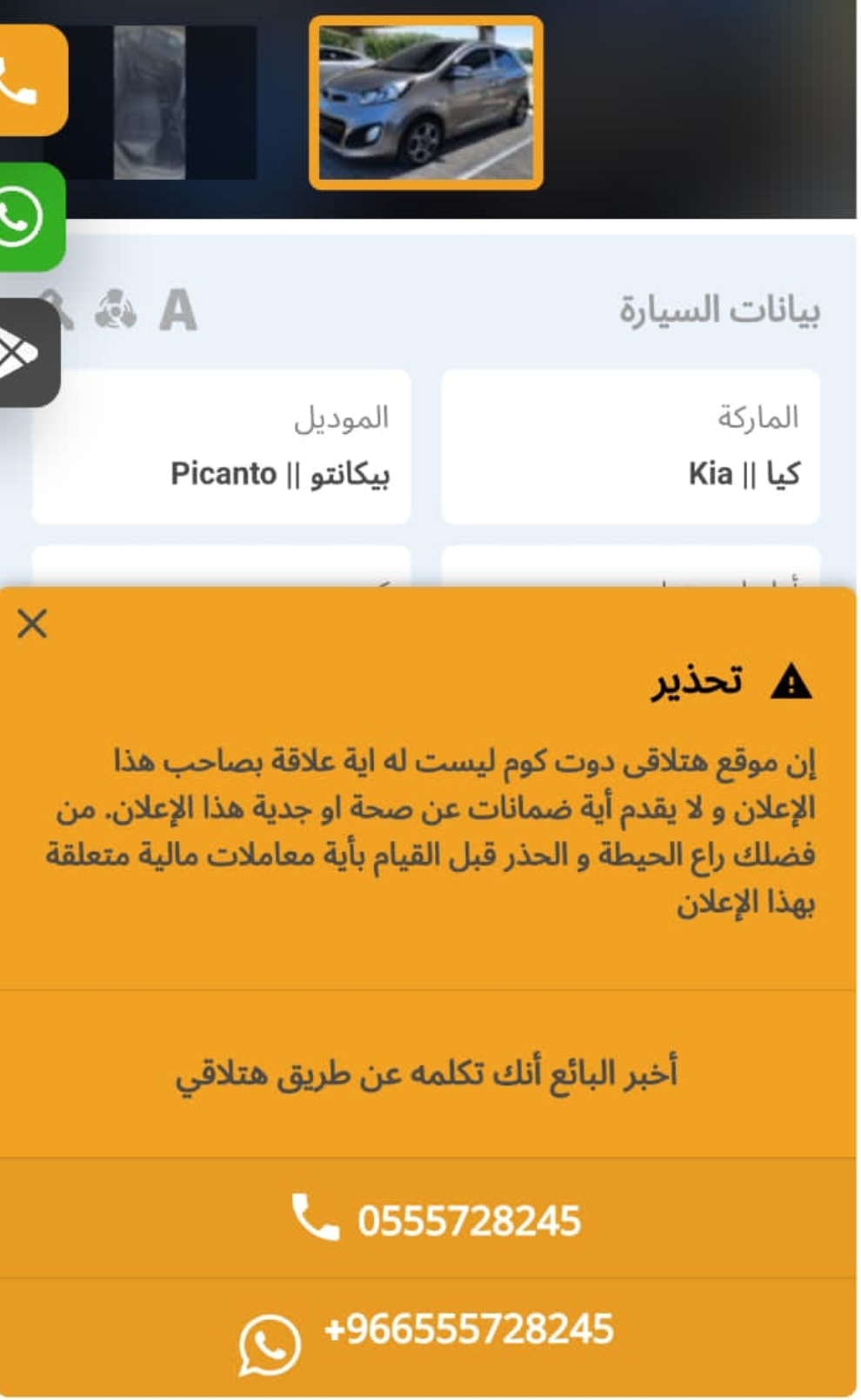Call the seller at 0555728245

coord(428,1219)
